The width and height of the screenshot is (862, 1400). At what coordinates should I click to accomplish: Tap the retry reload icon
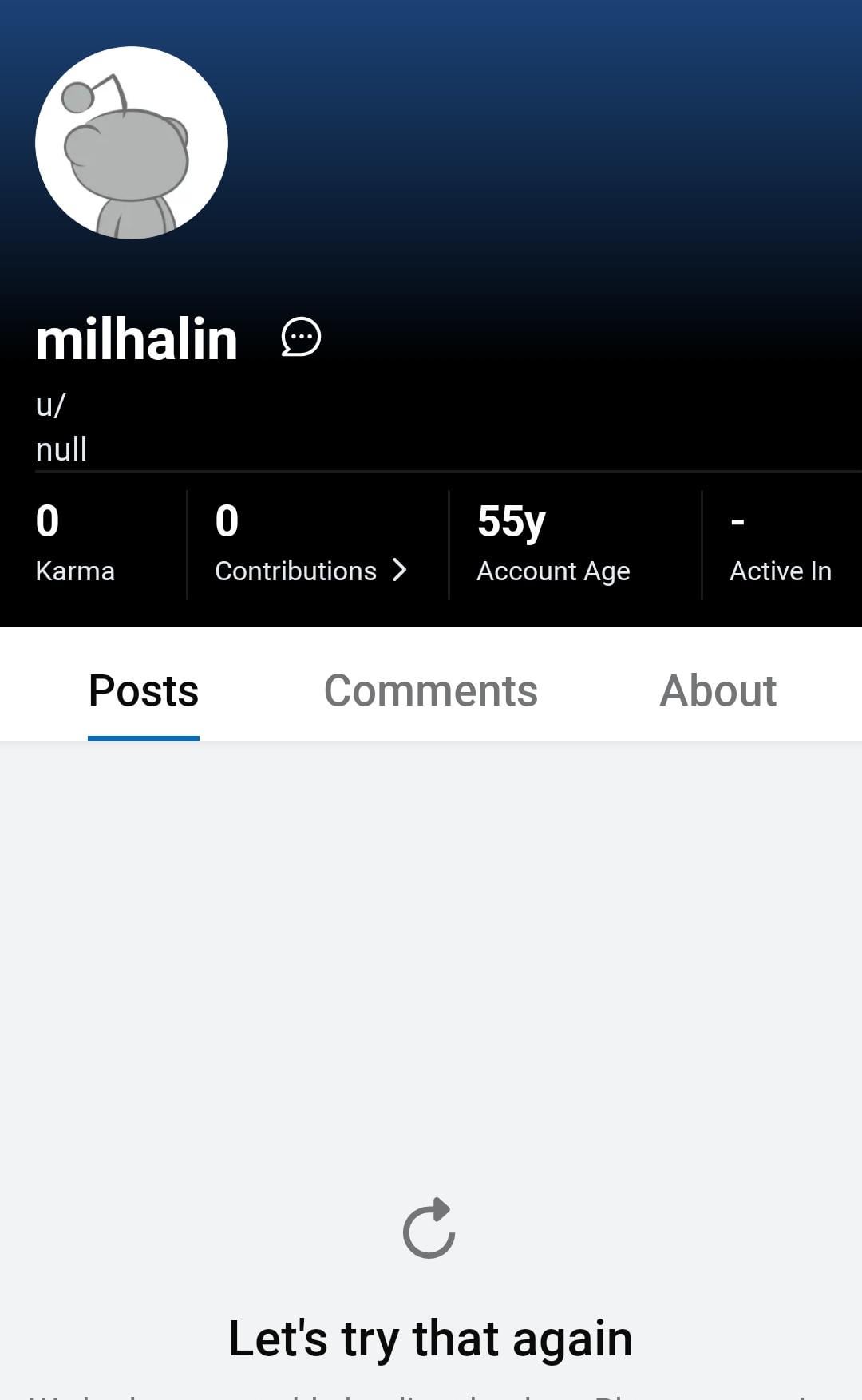(429, 1228)
